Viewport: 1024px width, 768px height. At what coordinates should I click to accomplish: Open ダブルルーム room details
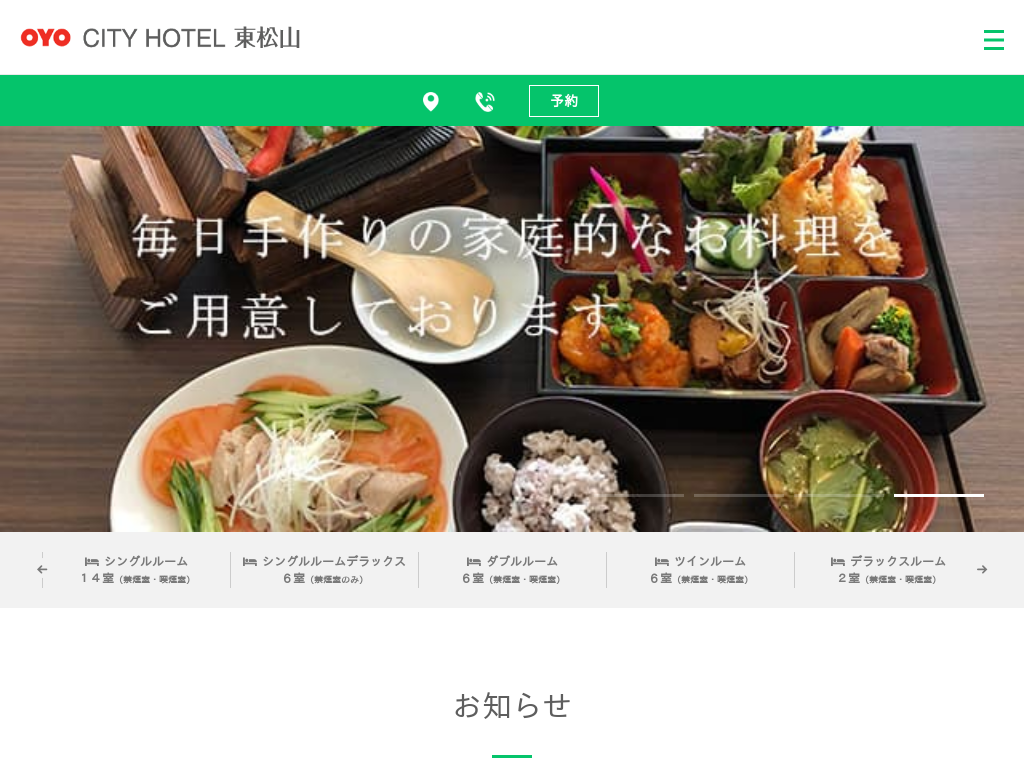click(512, 569)
